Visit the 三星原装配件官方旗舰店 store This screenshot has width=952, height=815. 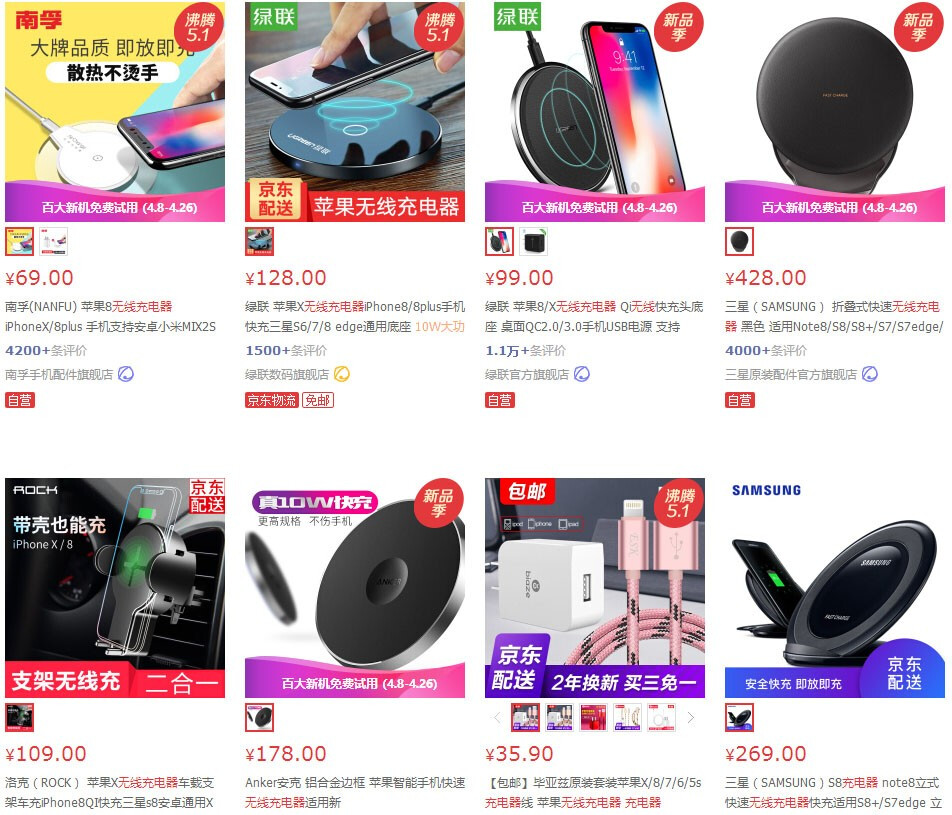(x=791, y=374)
